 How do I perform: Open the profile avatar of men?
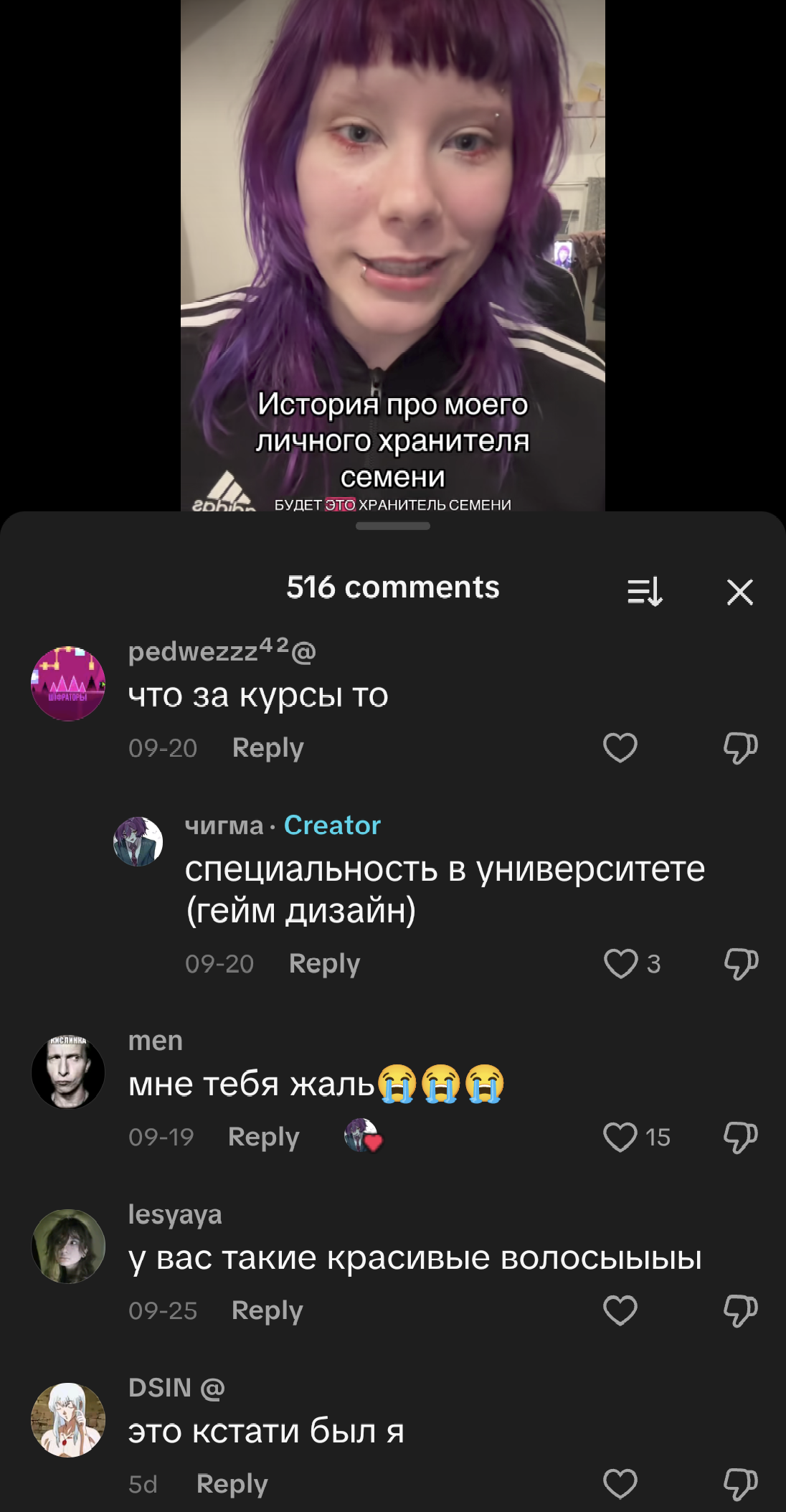point(68,1072)
